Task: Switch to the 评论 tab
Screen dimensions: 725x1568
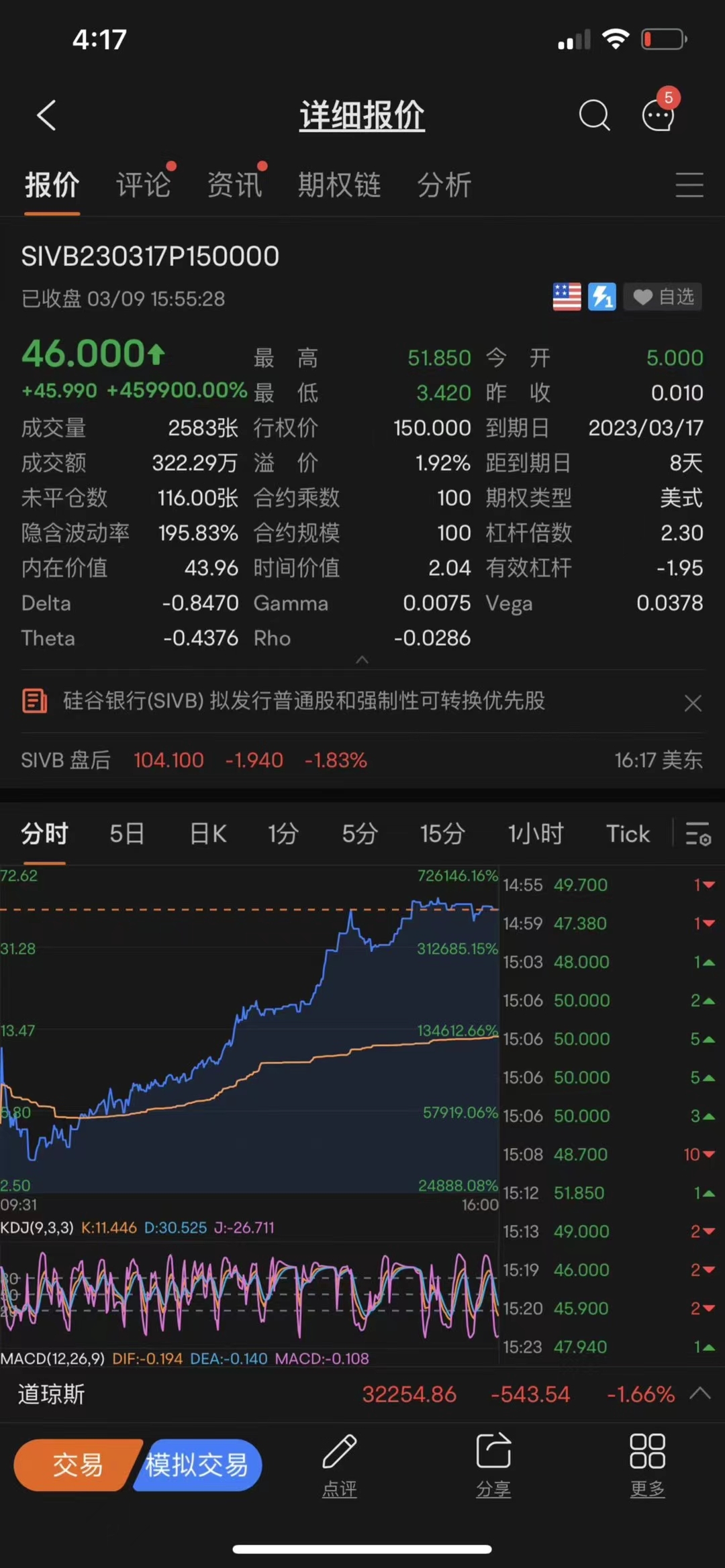Action: pyautogui.click(x=143, y=185)
